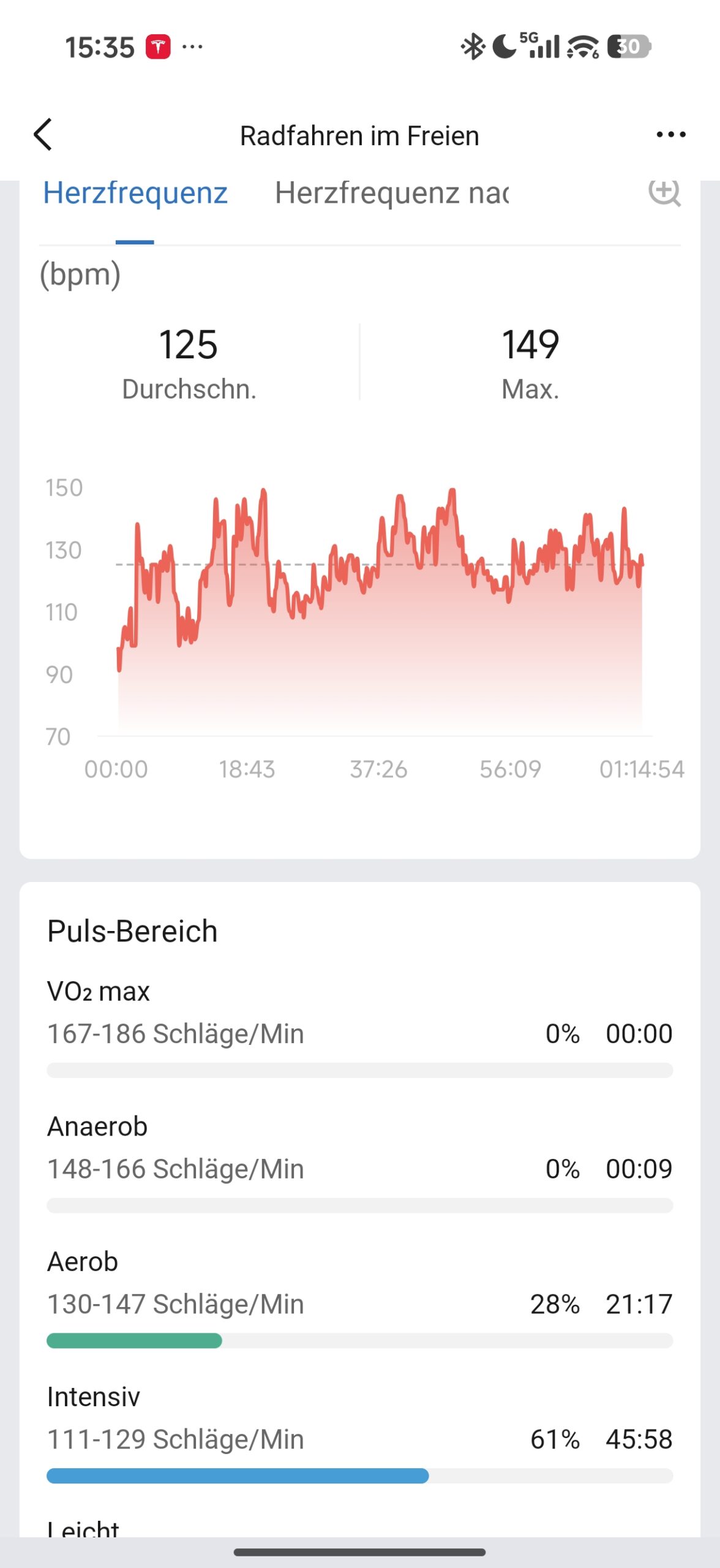Image resolution: width=720 pixels, height=1568 pixels.
Task: Switch to the second Herzfrequenz tab
Action: coord(392,194)
